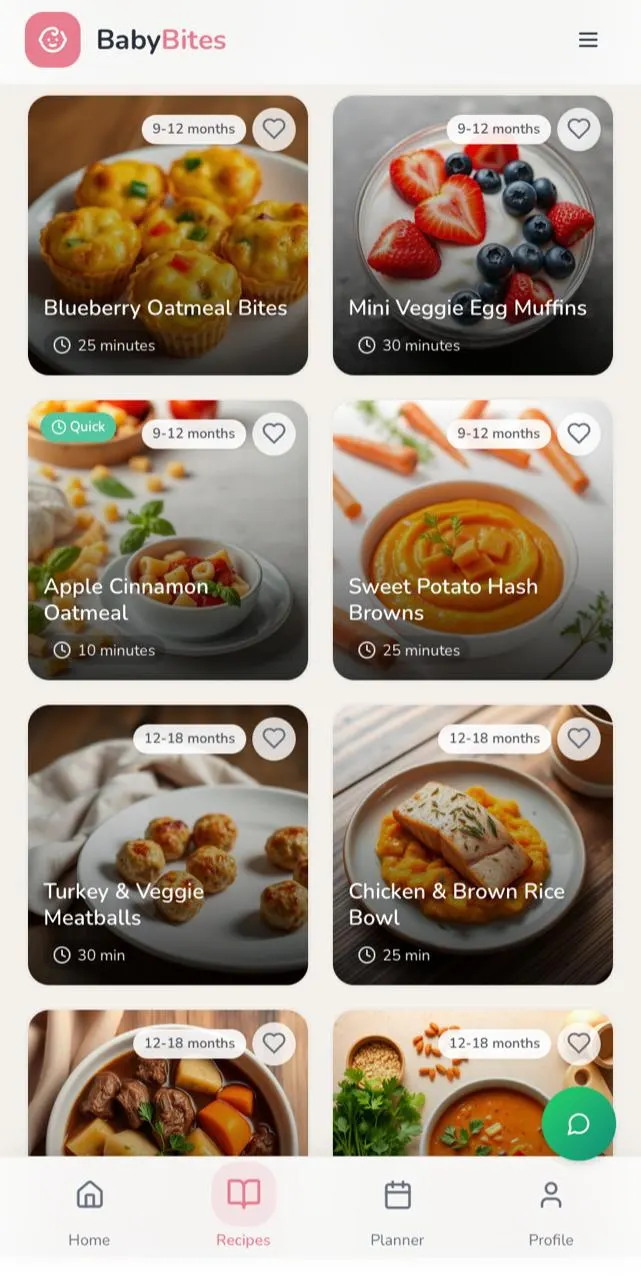Open the Profile tab
Viewport: 641px width, 1280px height.
(551, 1209)
